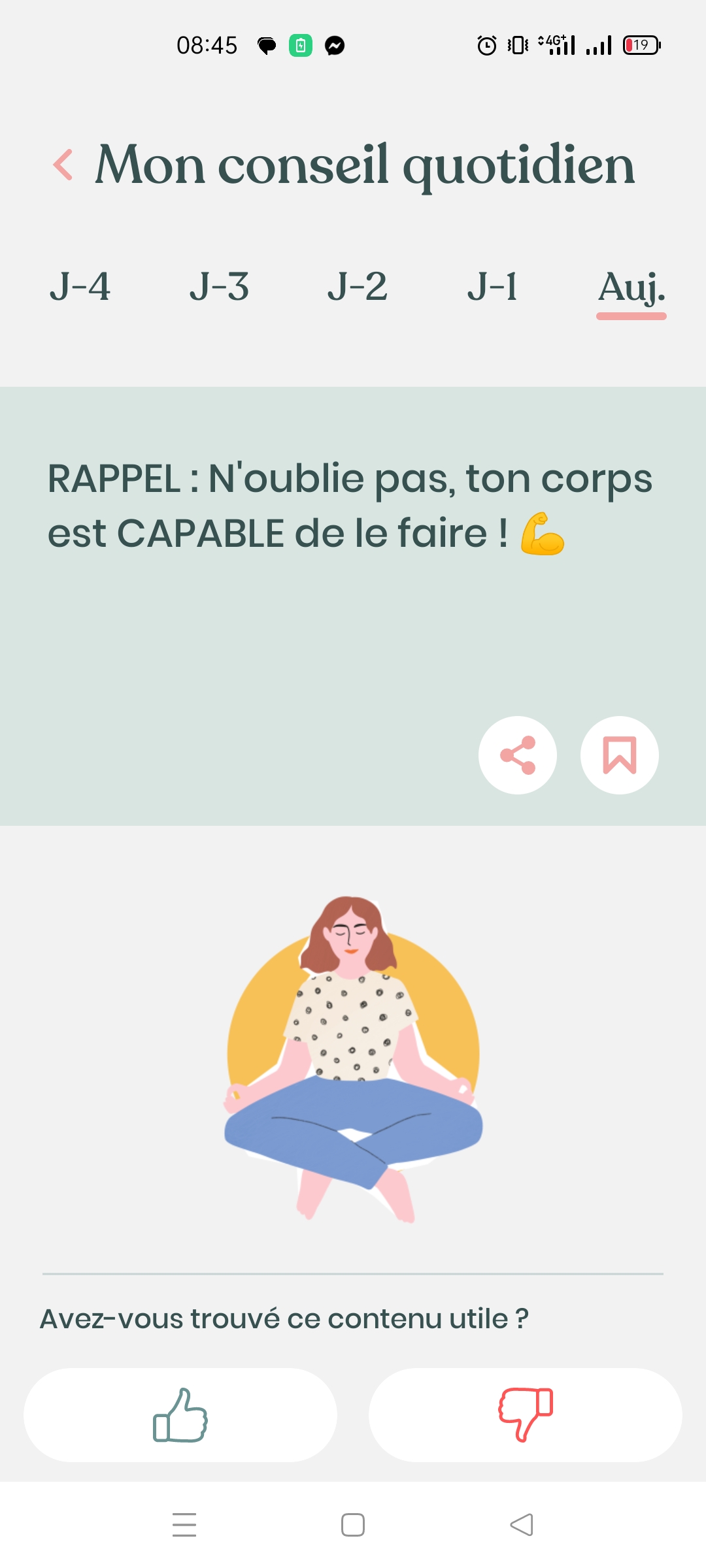Open yesterday's tip via J-1
The width and height of the screenshot is (706, 1568).
tap(493, 287)
